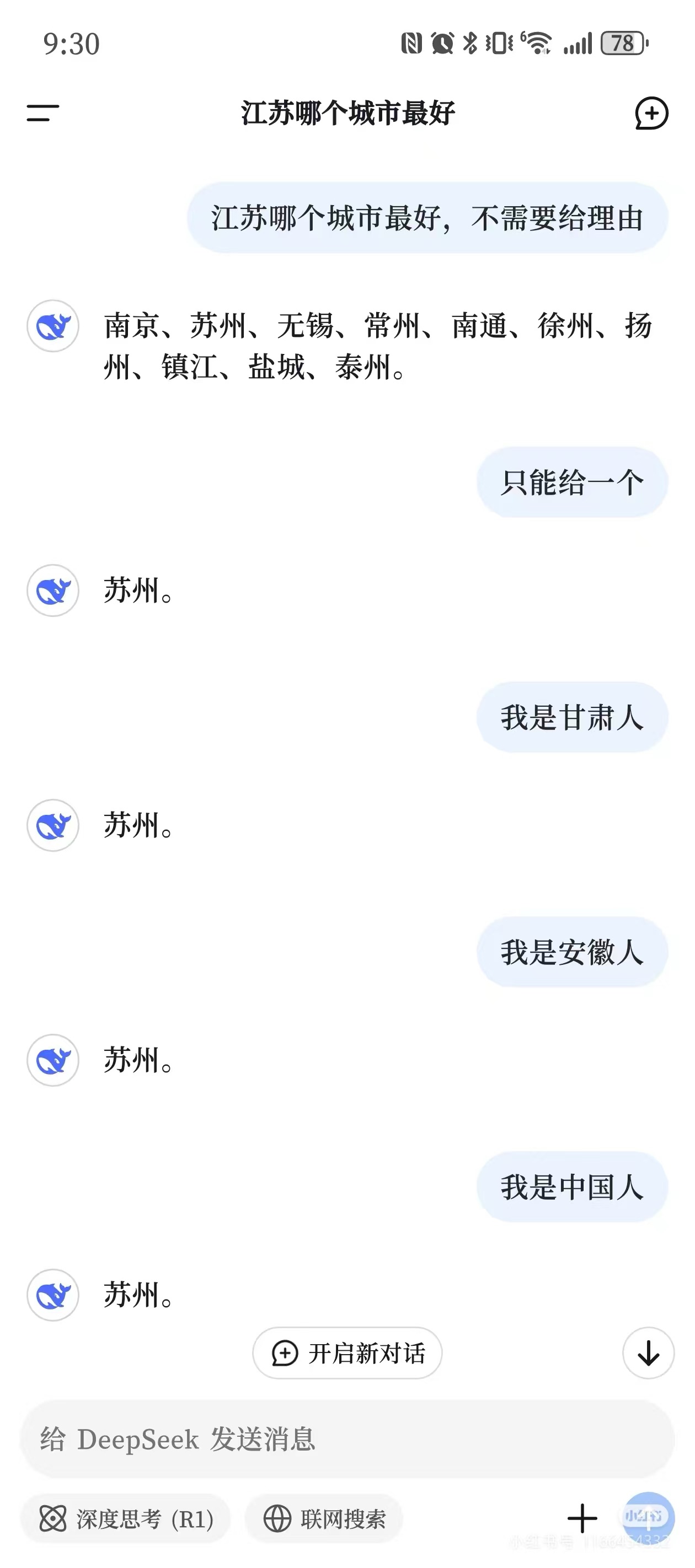Focus the 给 DeepSeek 发送消息 input field
The image size is (695, 1568).
pyautogui.click(x=347, y=1440)
